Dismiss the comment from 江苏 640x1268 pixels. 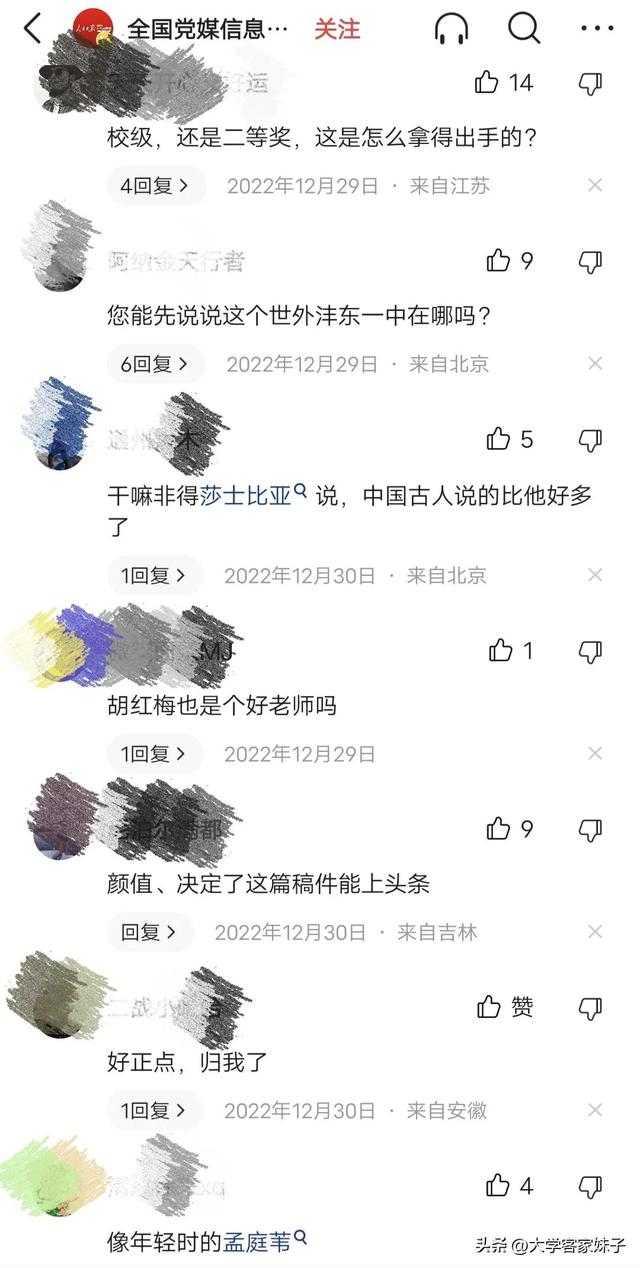coord(595,186)
